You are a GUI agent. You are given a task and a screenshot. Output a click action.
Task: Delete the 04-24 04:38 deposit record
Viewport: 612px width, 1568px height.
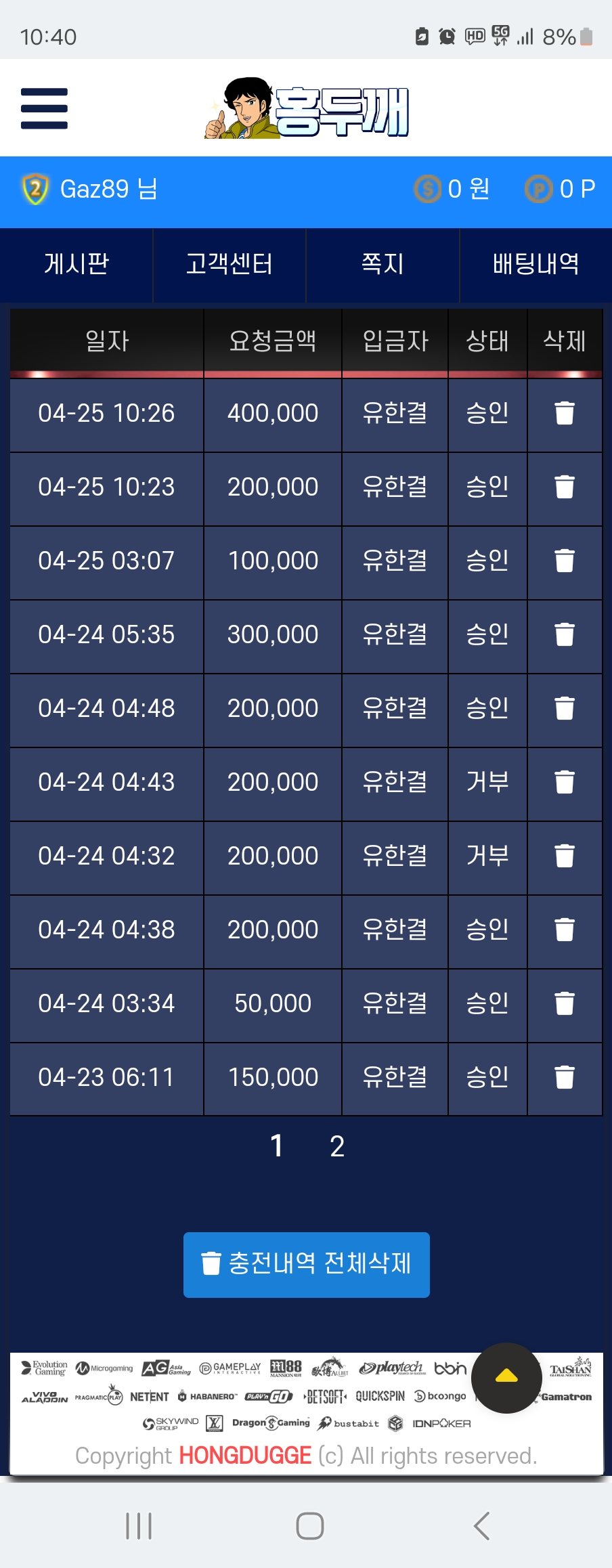[x=564, y=930]
